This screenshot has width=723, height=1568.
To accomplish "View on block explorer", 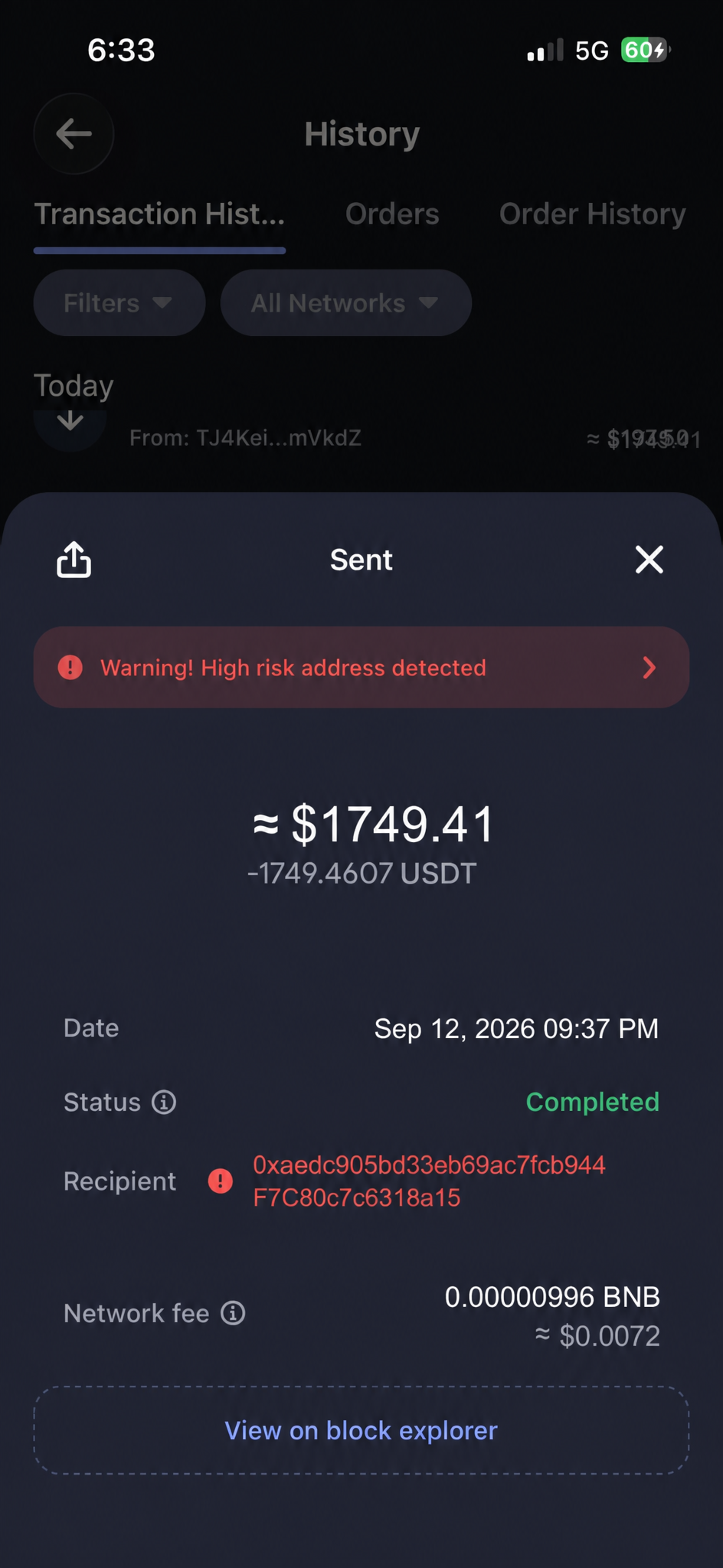I will click(x=361, y=1430).
